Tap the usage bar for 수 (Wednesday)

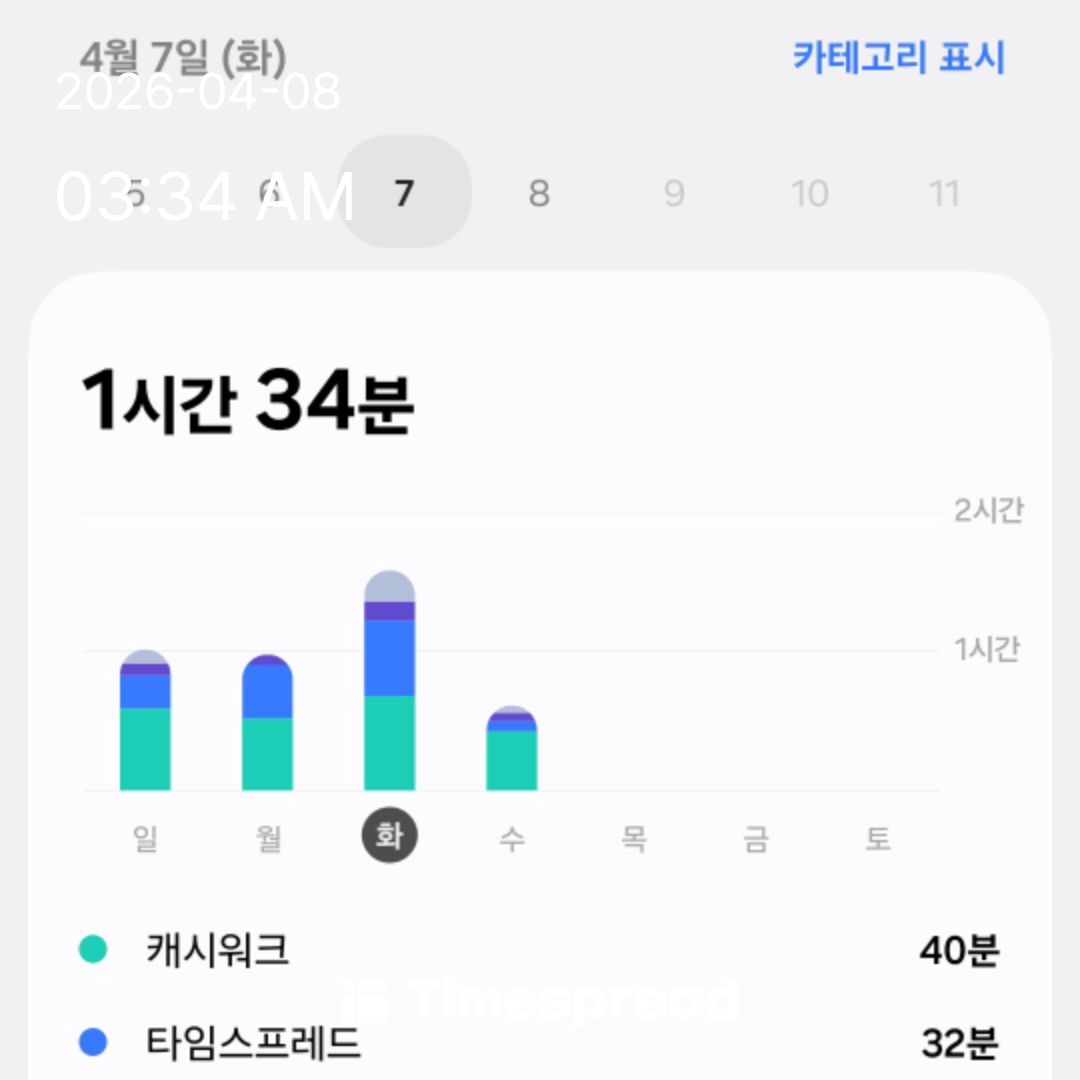511,752
